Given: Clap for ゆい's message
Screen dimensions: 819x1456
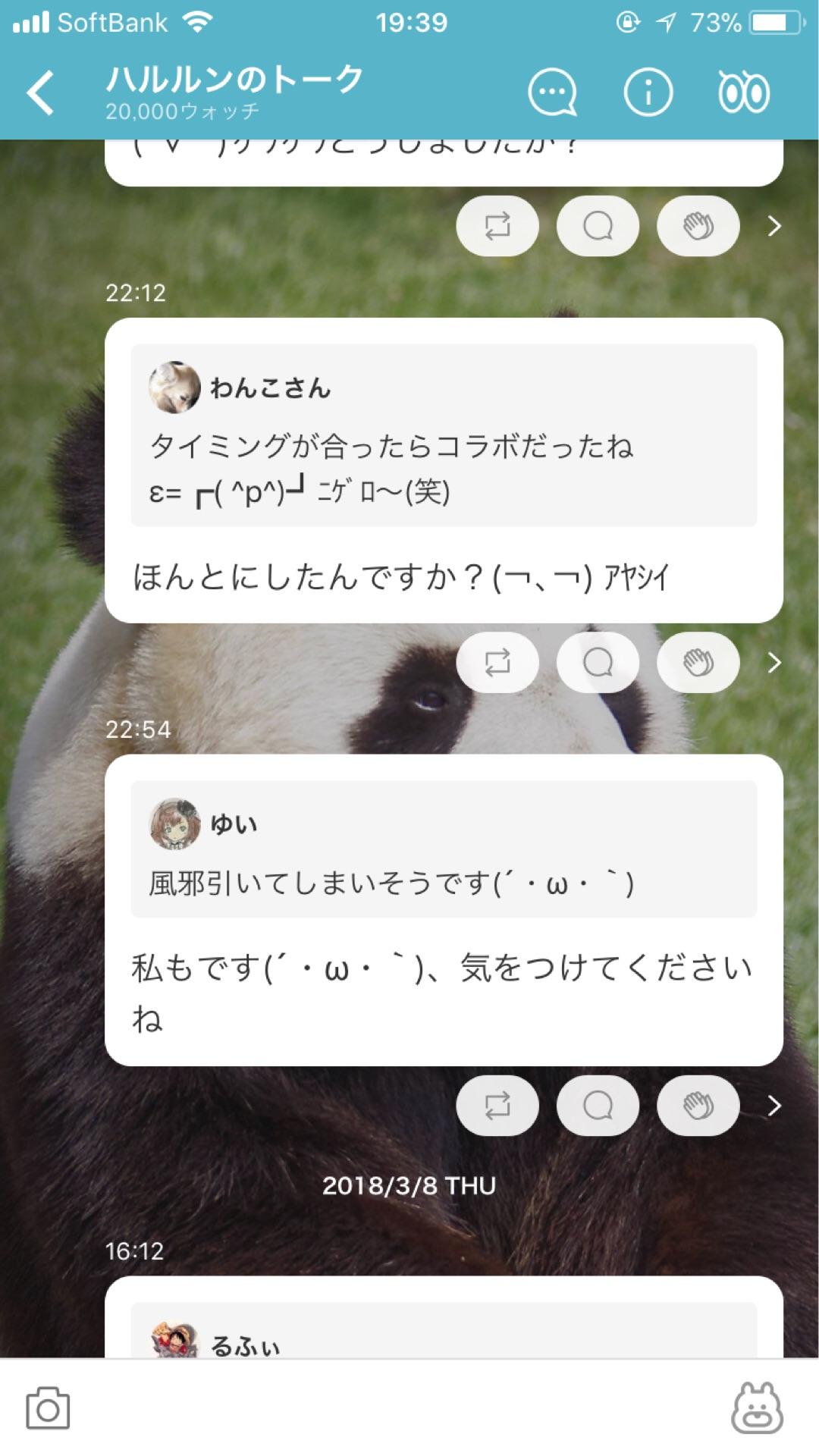Looking at the screenshot, I should coord(697,1105).
